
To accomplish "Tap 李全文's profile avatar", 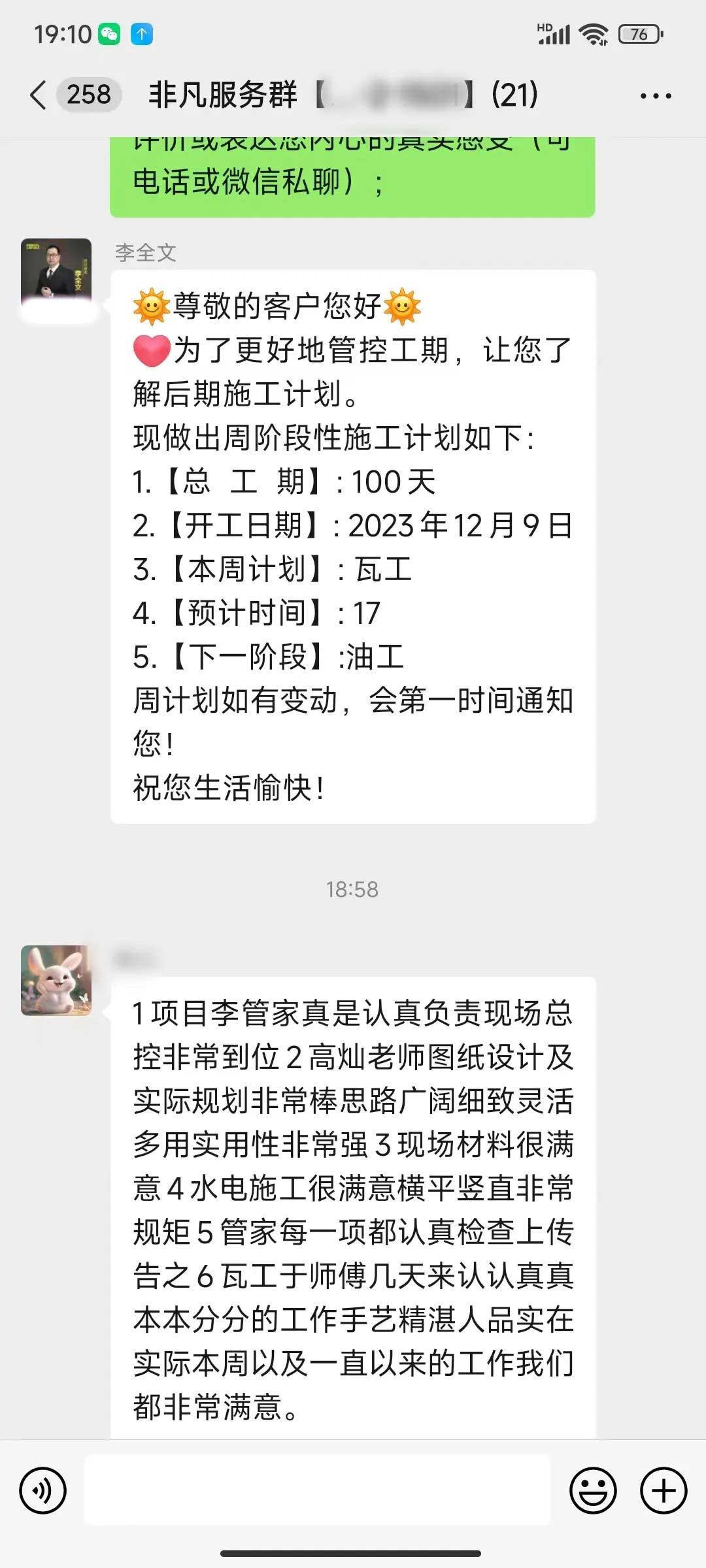I will (56, 273).
